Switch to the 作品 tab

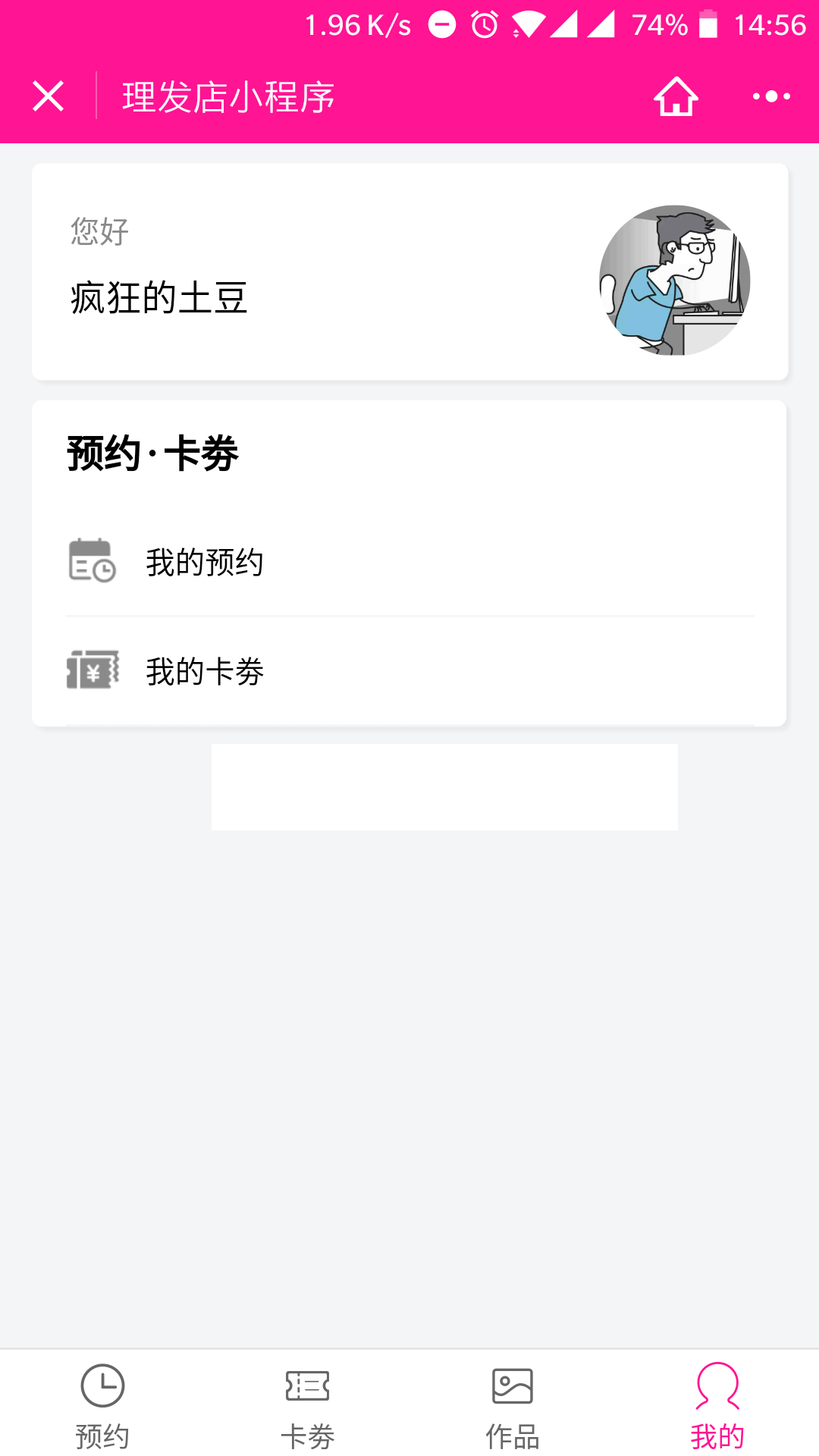pos(513,1405)
